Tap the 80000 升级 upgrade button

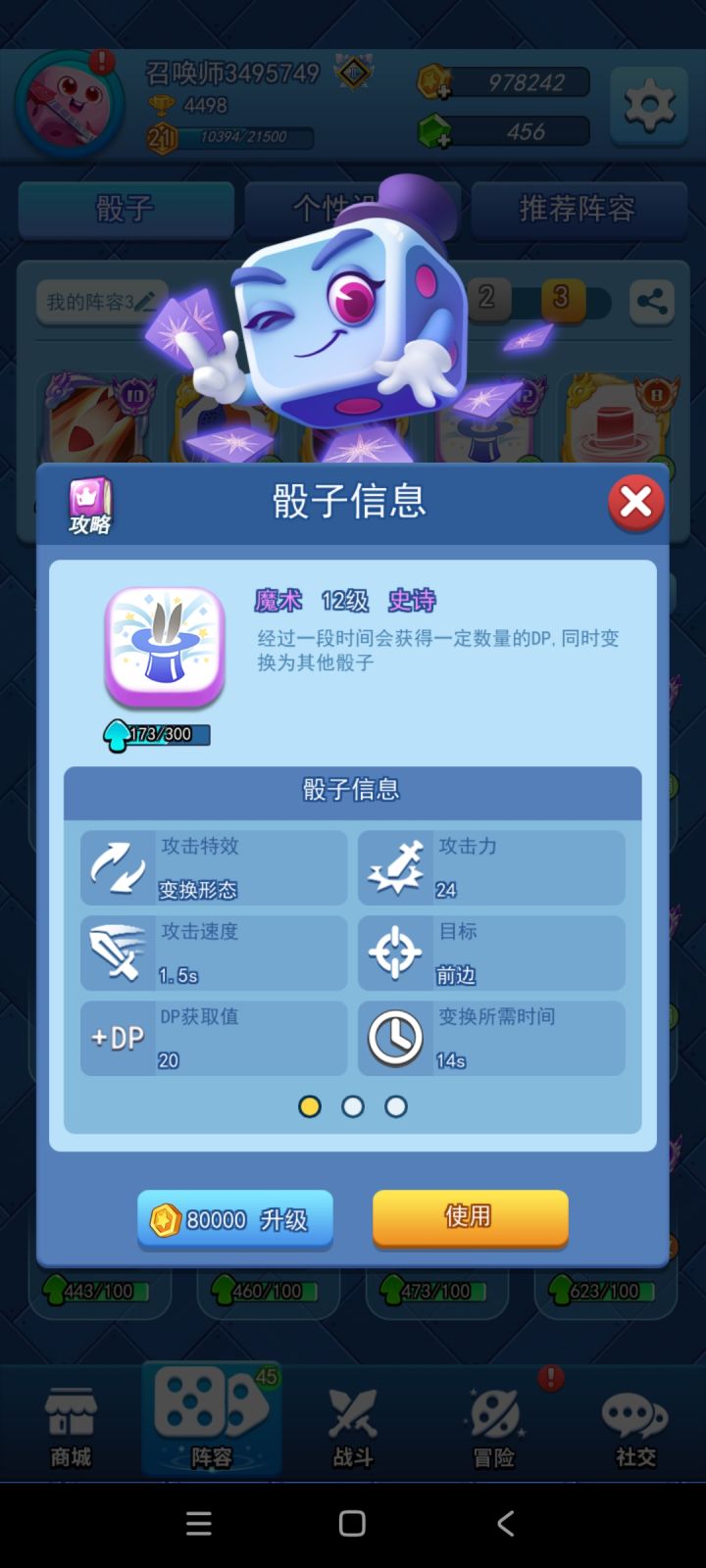(234, 1219)
